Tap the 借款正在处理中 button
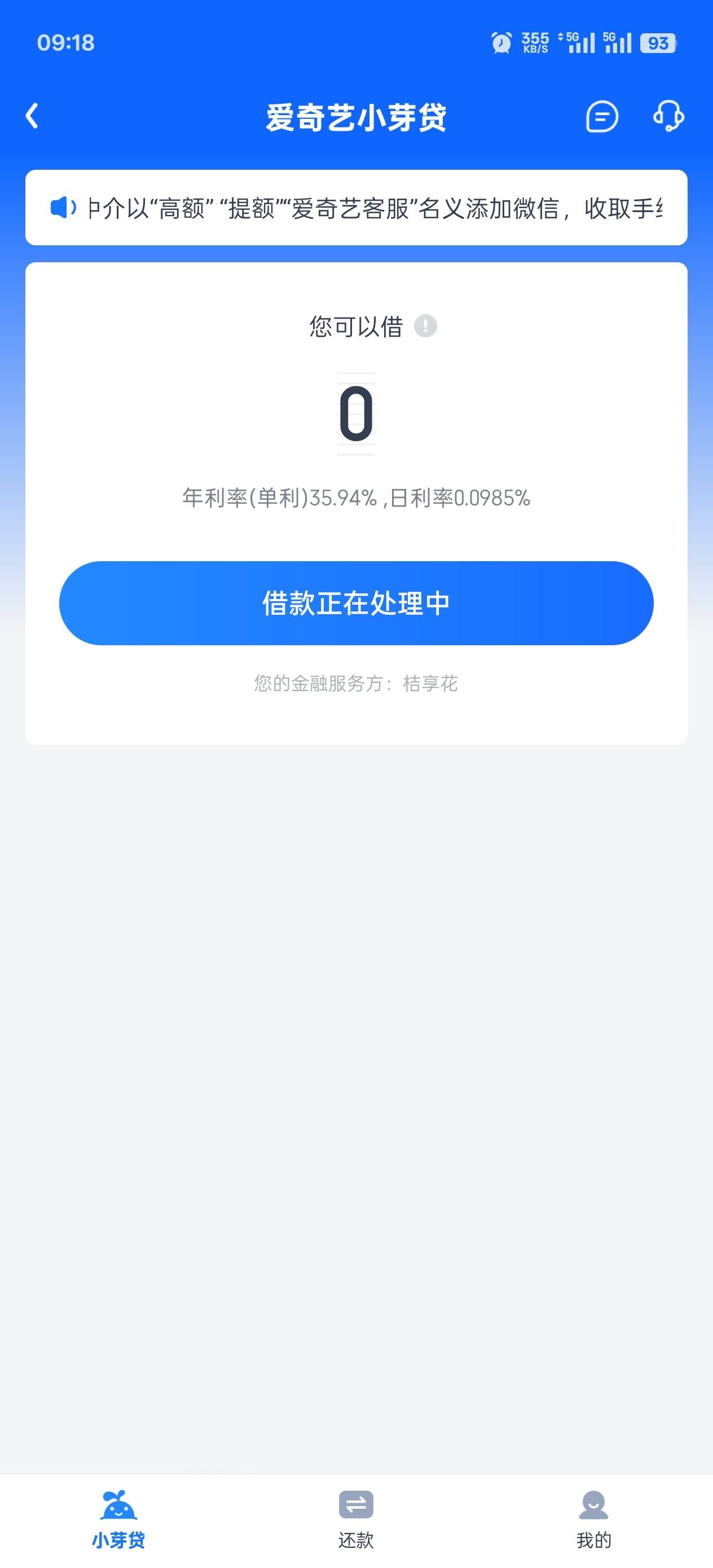 click(x=356, y=603)
